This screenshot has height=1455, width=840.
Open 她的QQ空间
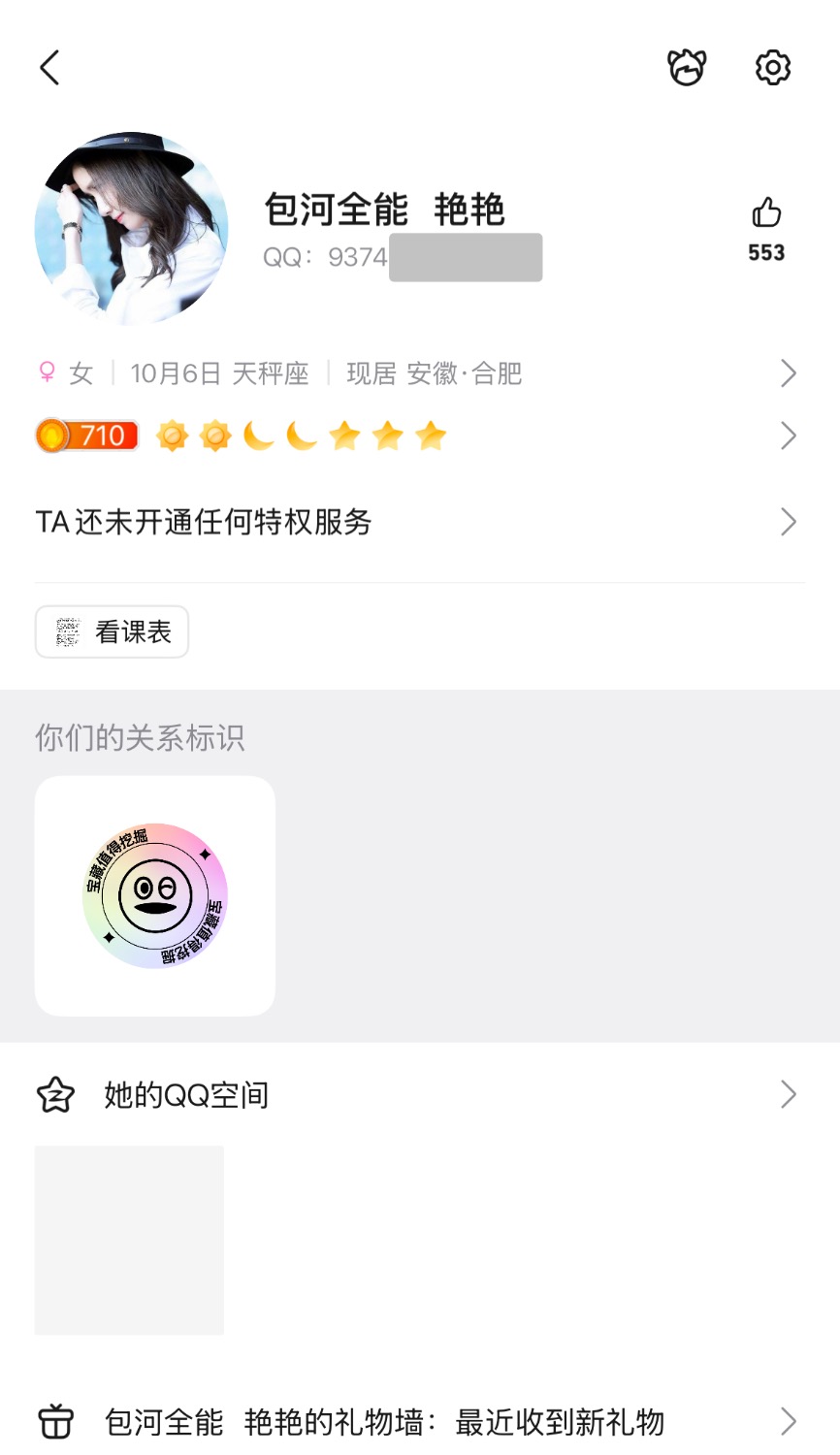(x=417, y=1095)
